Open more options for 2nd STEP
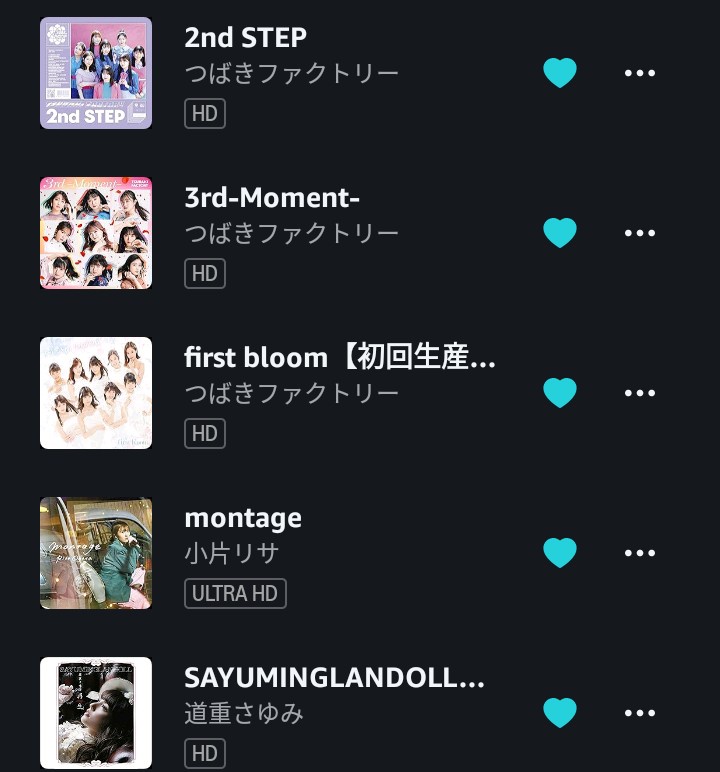720x772 pixels. (x=640, y=73)
